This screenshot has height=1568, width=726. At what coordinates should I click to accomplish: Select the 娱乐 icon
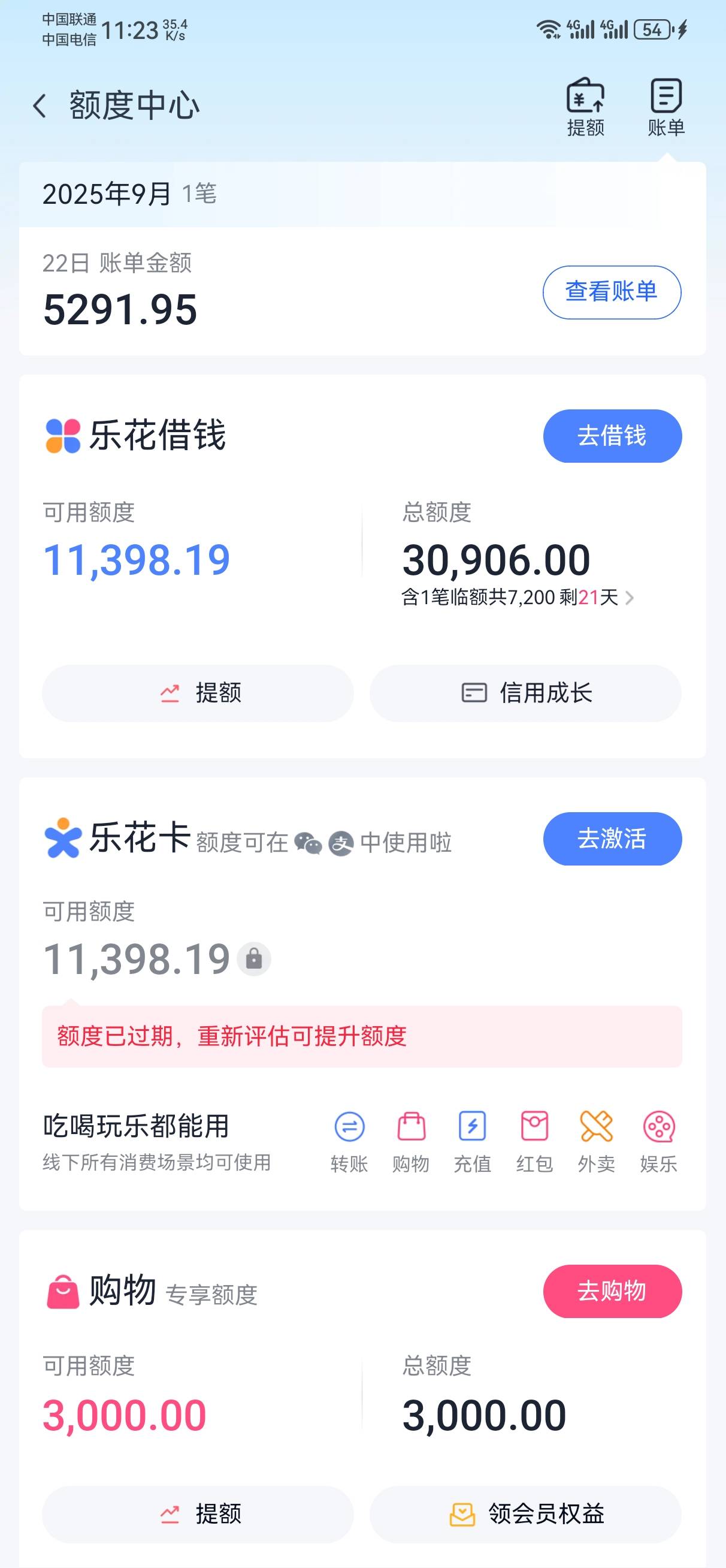(658, 1142)
